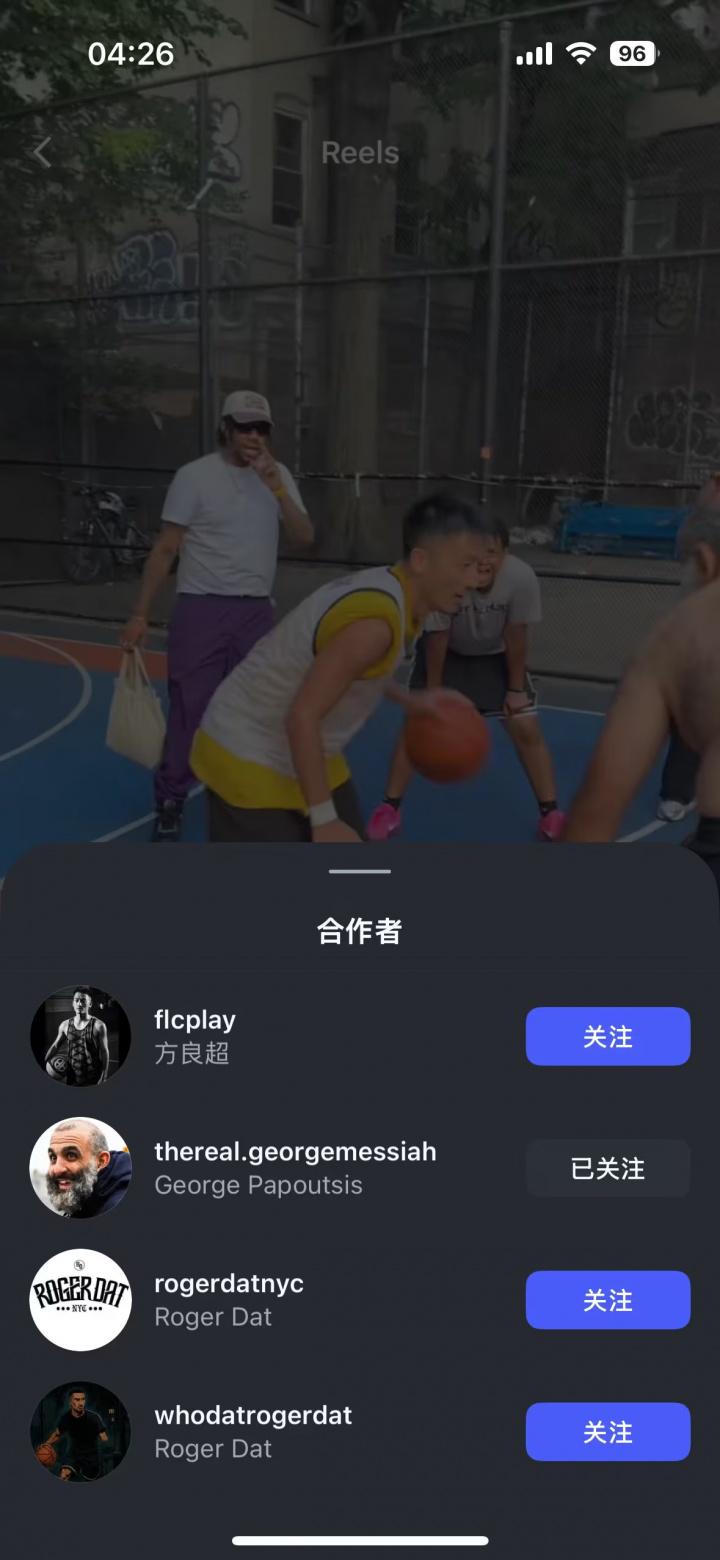Tap the clock showing 04:26
The width and height of the screenshot is (720, 1560).
(131, 53)
